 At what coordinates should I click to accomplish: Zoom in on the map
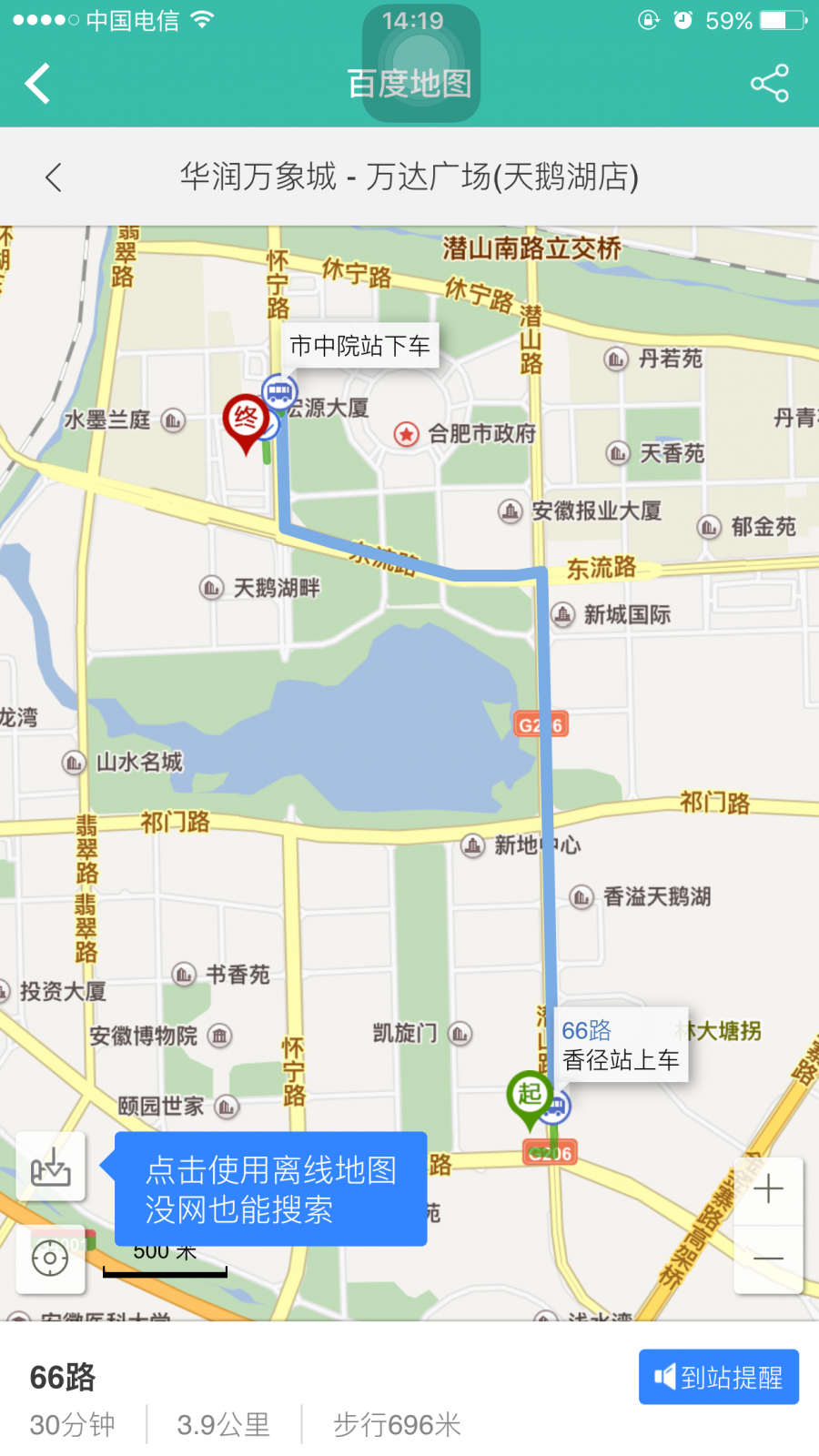point(768,1190)
